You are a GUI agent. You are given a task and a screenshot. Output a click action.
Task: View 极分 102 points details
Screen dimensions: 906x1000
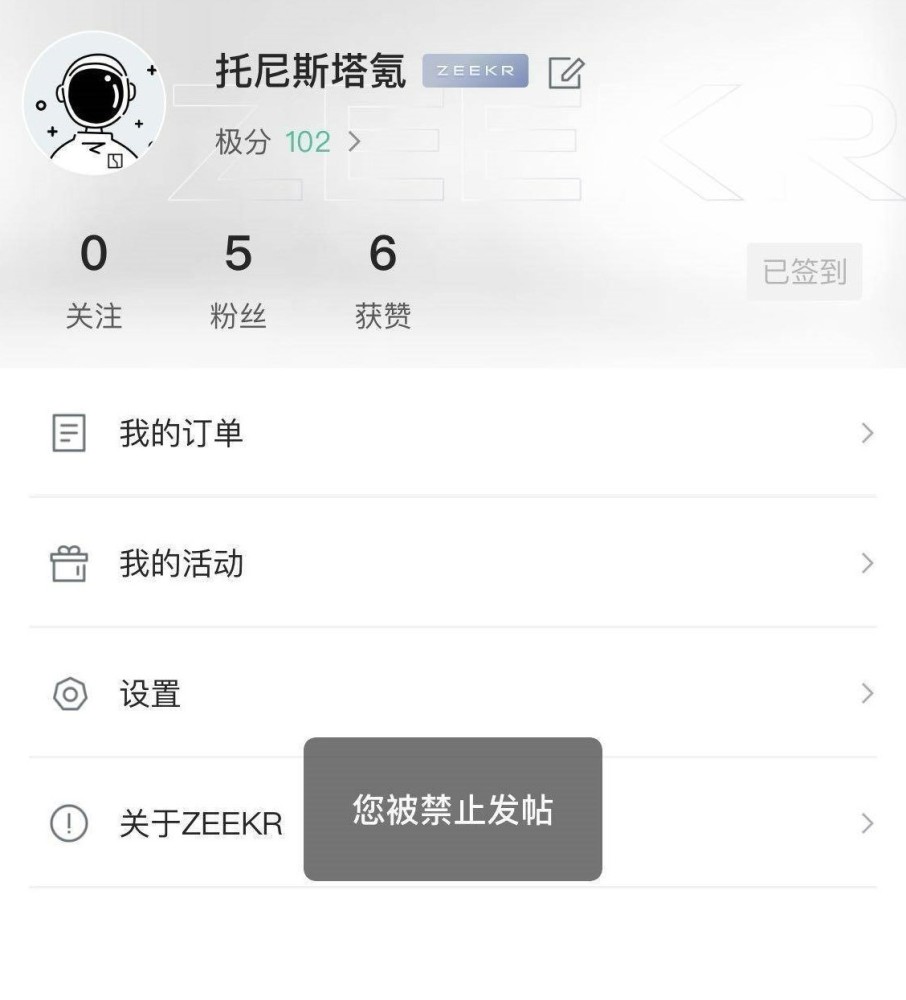point(288,142)
